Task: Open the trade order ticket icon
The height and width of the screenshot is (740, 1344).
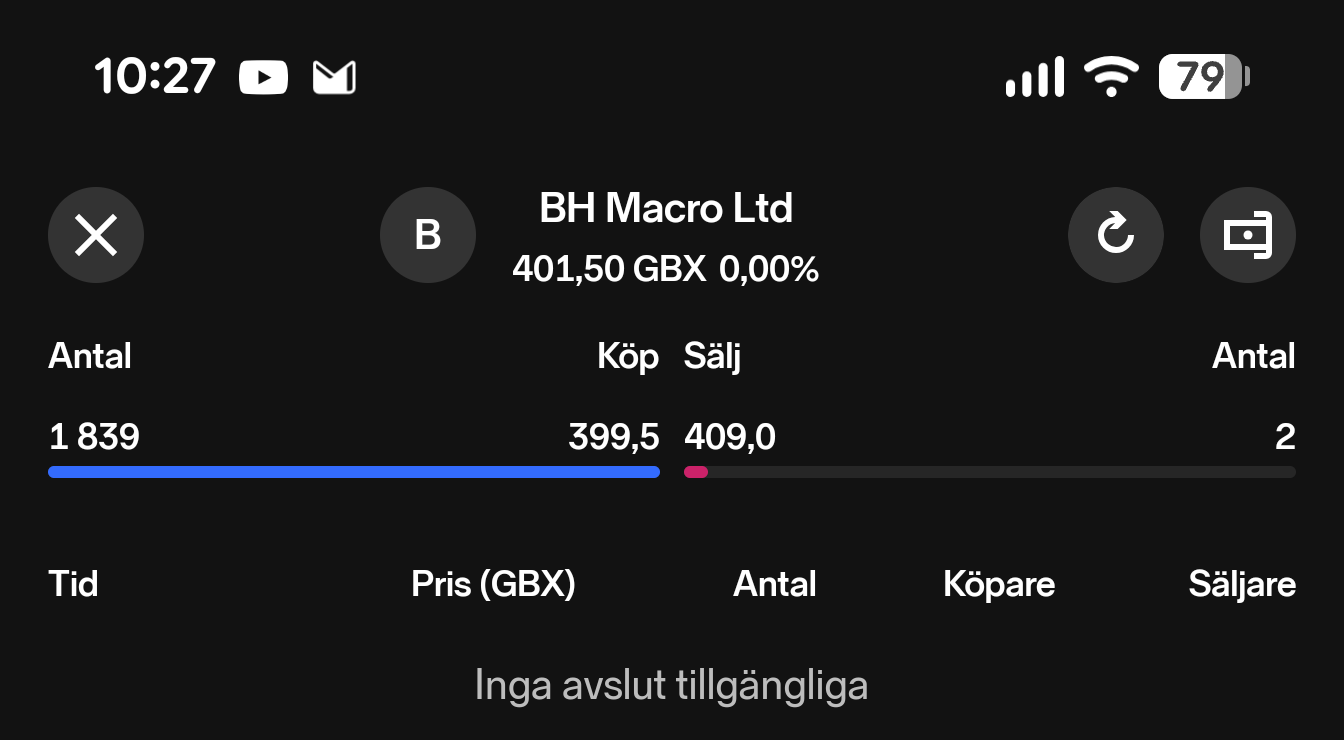Action: 1247,236
